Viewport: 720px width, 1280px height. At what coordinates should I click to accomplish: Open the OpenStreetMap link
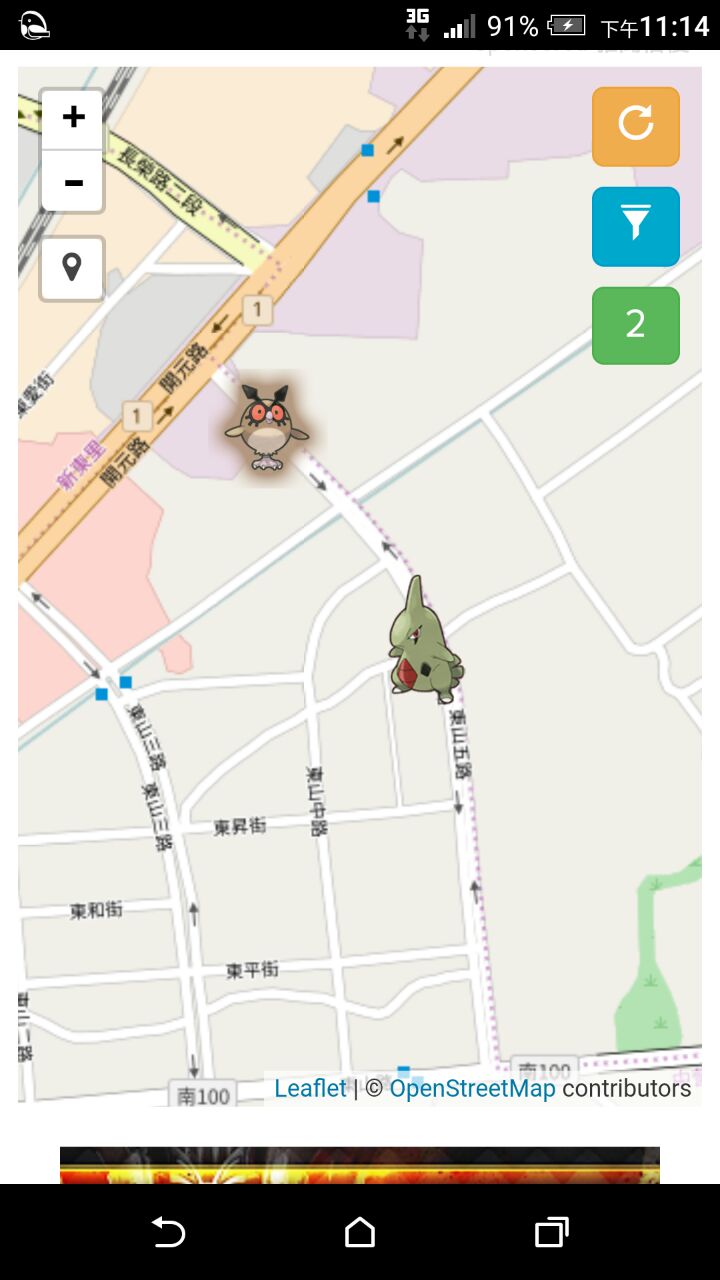point(472,1088)
